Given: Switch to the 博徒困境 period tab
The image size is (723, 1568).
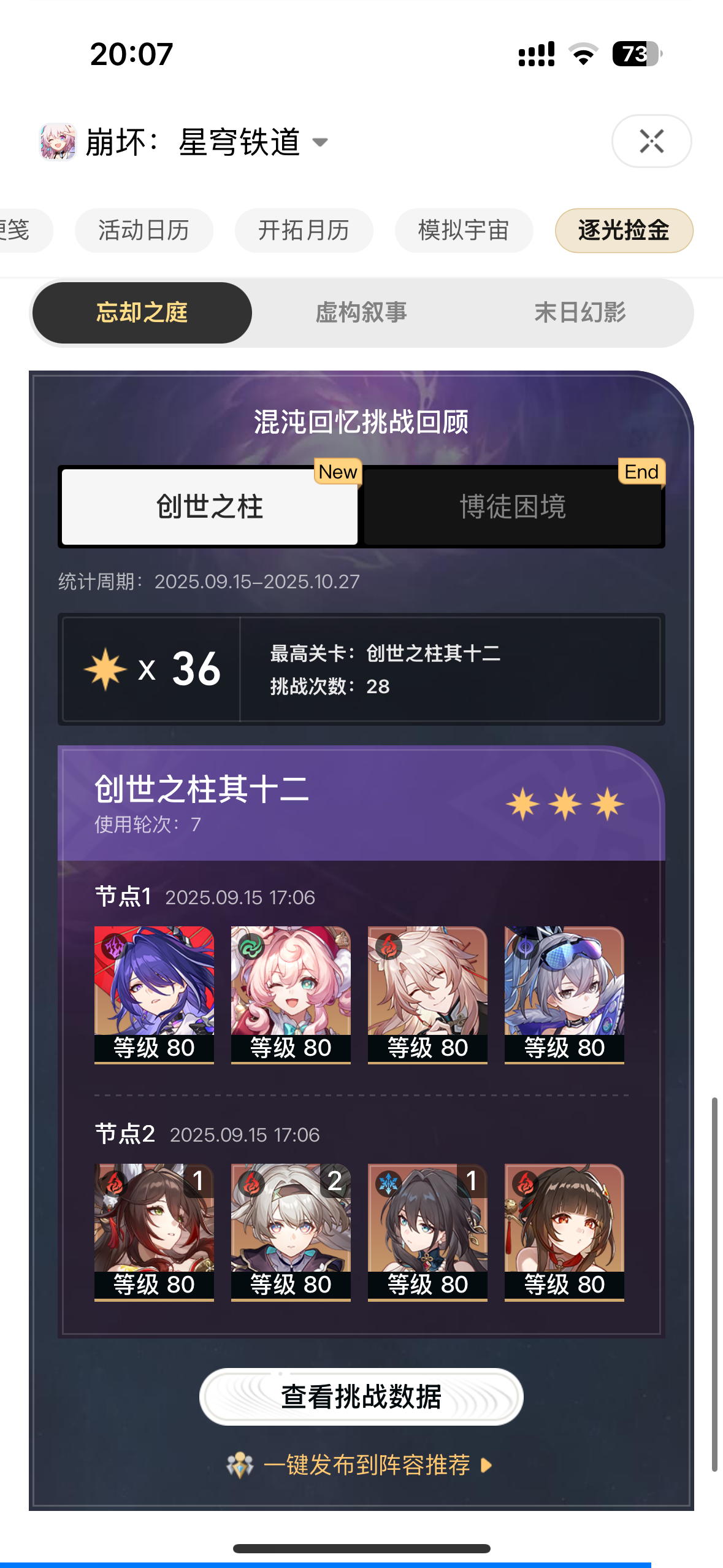Looking at the screenshot, I should click(513, 507).
